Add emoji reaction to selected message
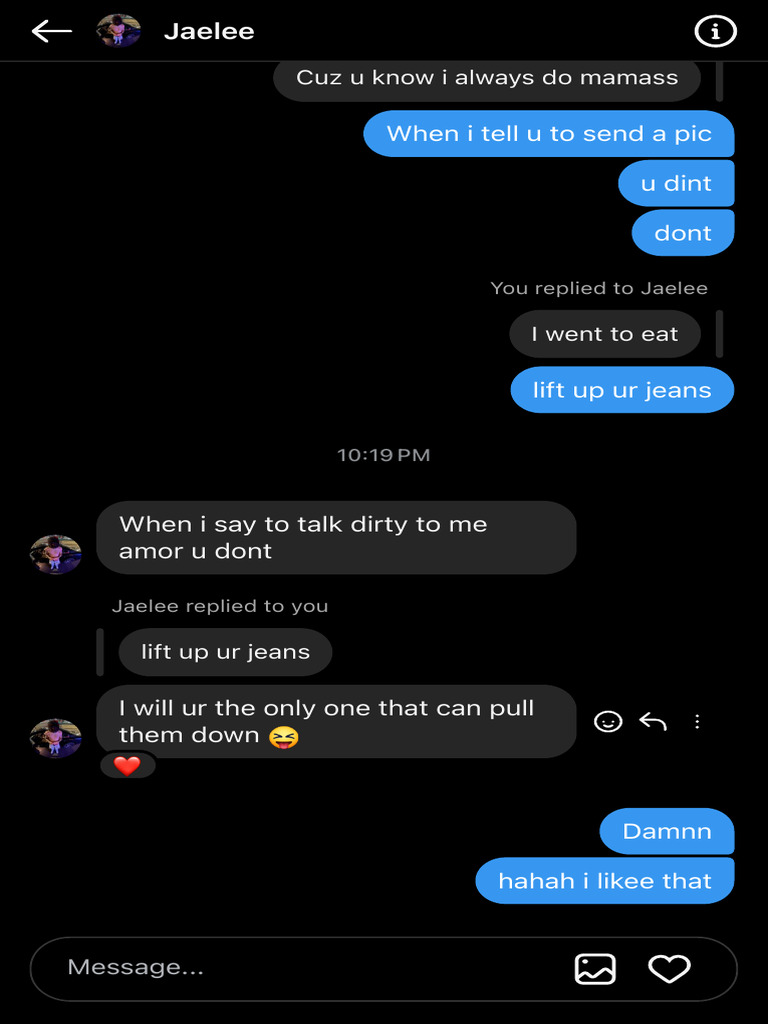Screen dimensions: 768x1024 (608, 721)
